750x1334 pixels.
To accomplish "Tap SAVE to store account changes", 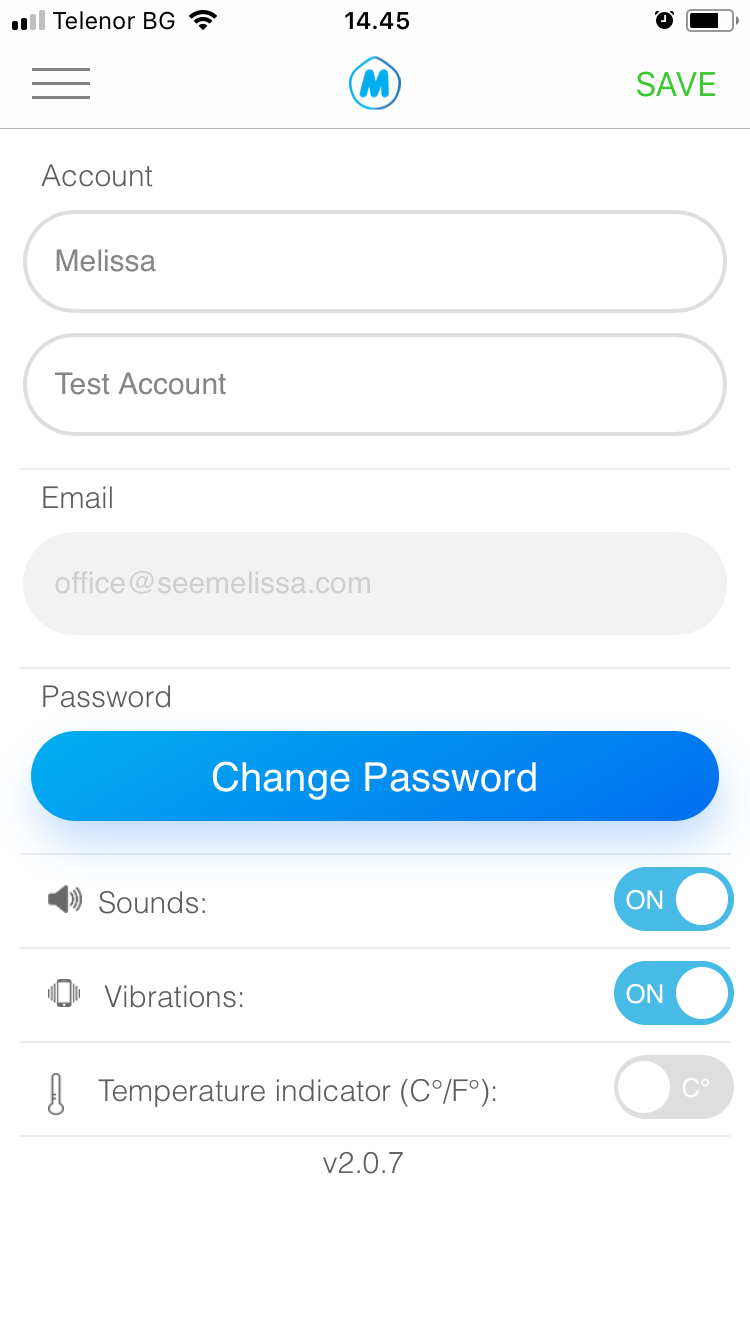I will [x=676, y=85].
